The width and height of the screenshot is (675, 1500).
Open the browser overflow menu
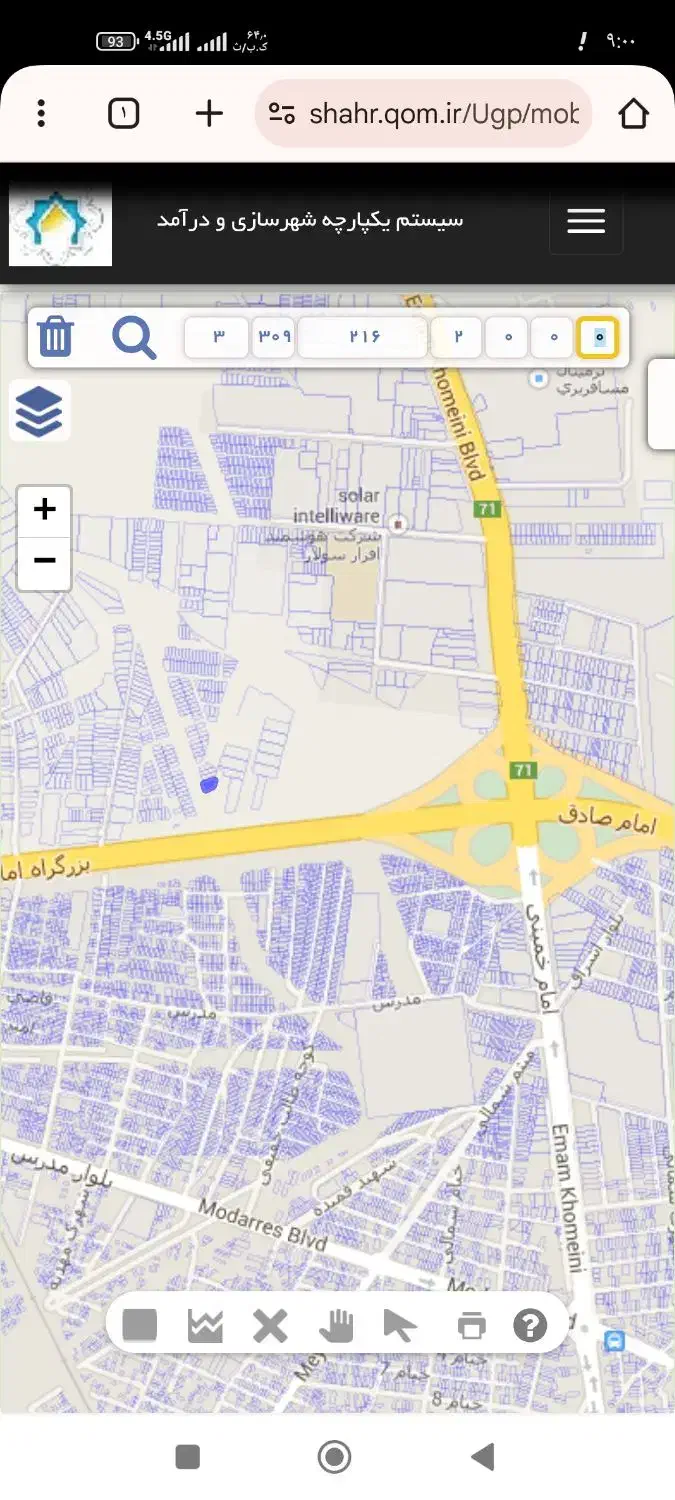(41, 113)
